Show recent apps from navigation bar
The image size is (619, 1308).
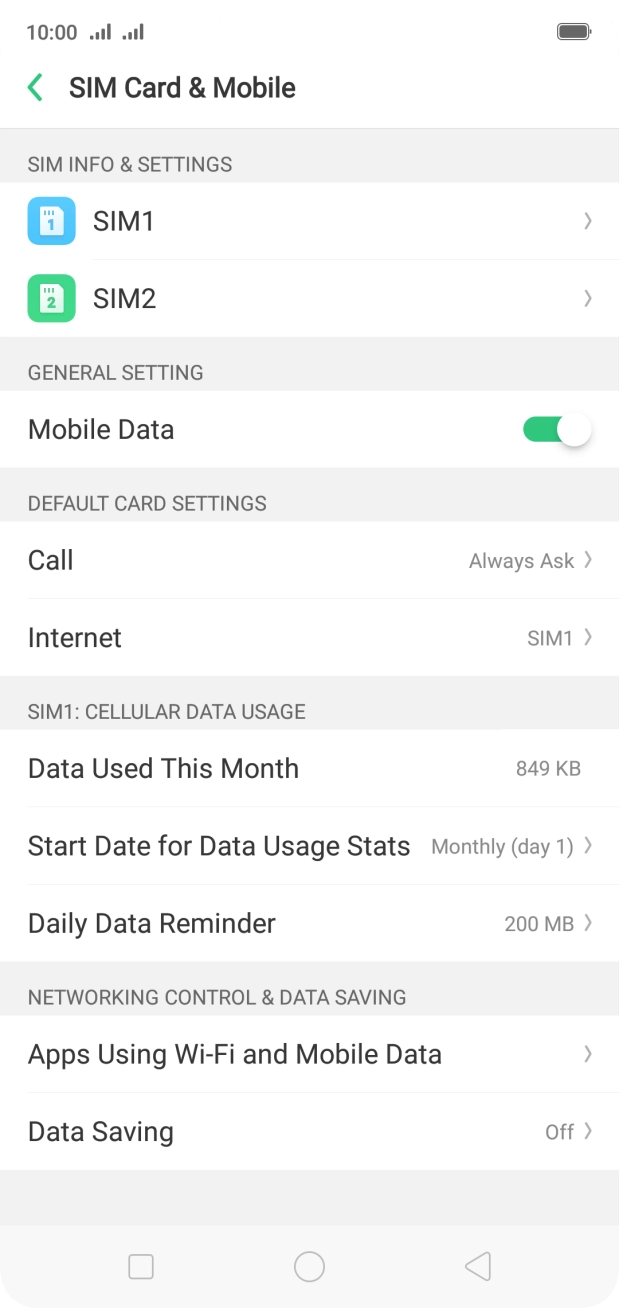141,1267
